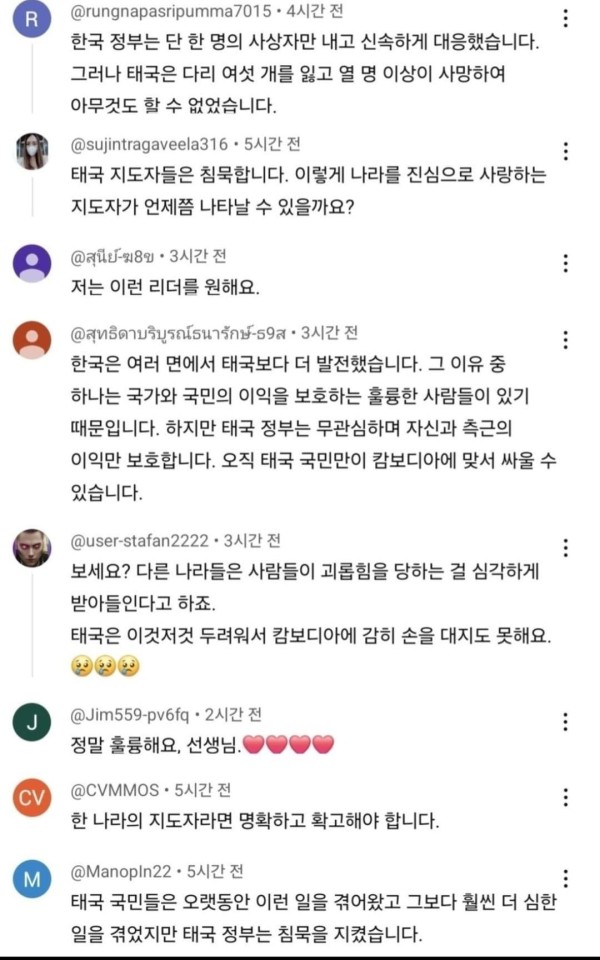This screenshot has height=960, width=600.
Task: Open overflow menu on sujintragaveela316's comment
Action: point(566,153)
